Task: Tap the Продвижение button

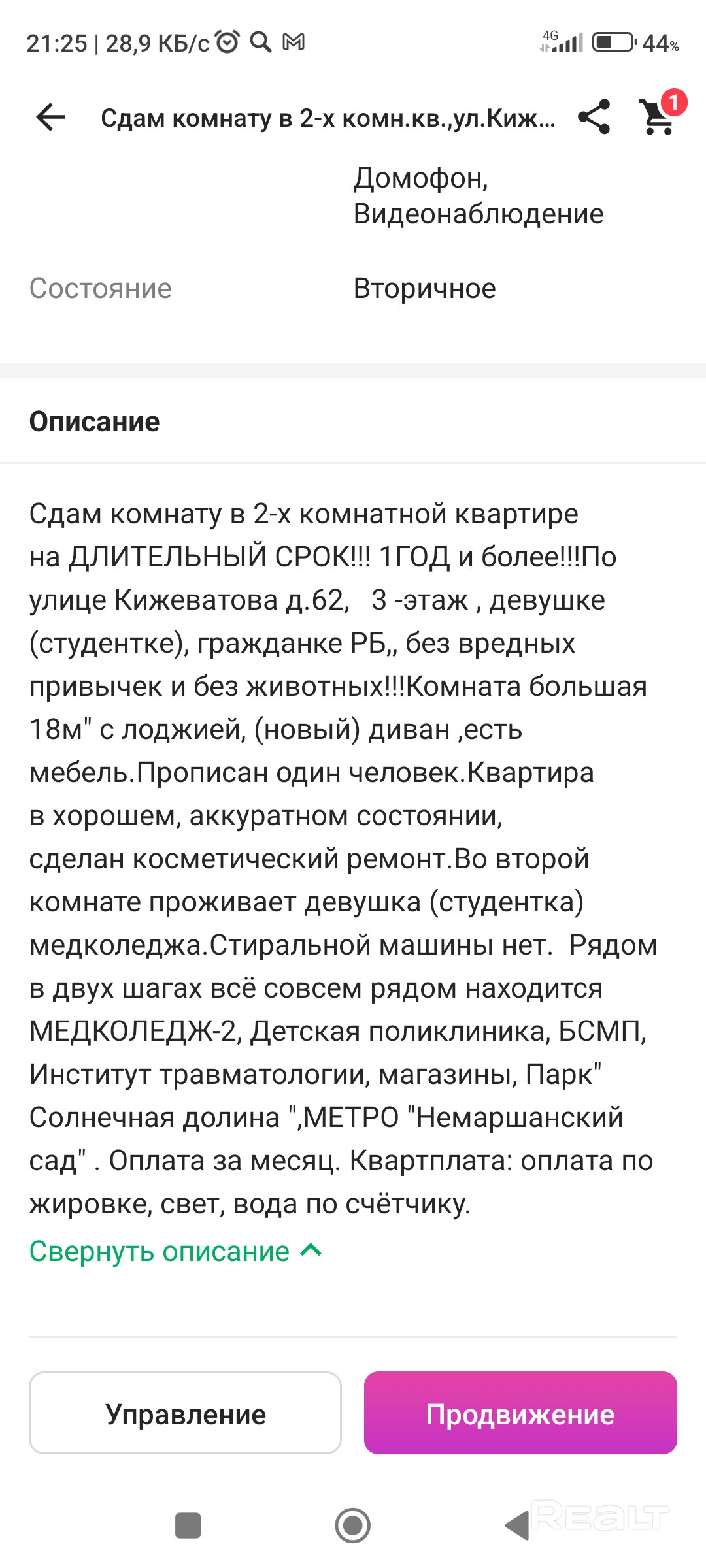Action: pyautogui.click(x=520, y=1414)
